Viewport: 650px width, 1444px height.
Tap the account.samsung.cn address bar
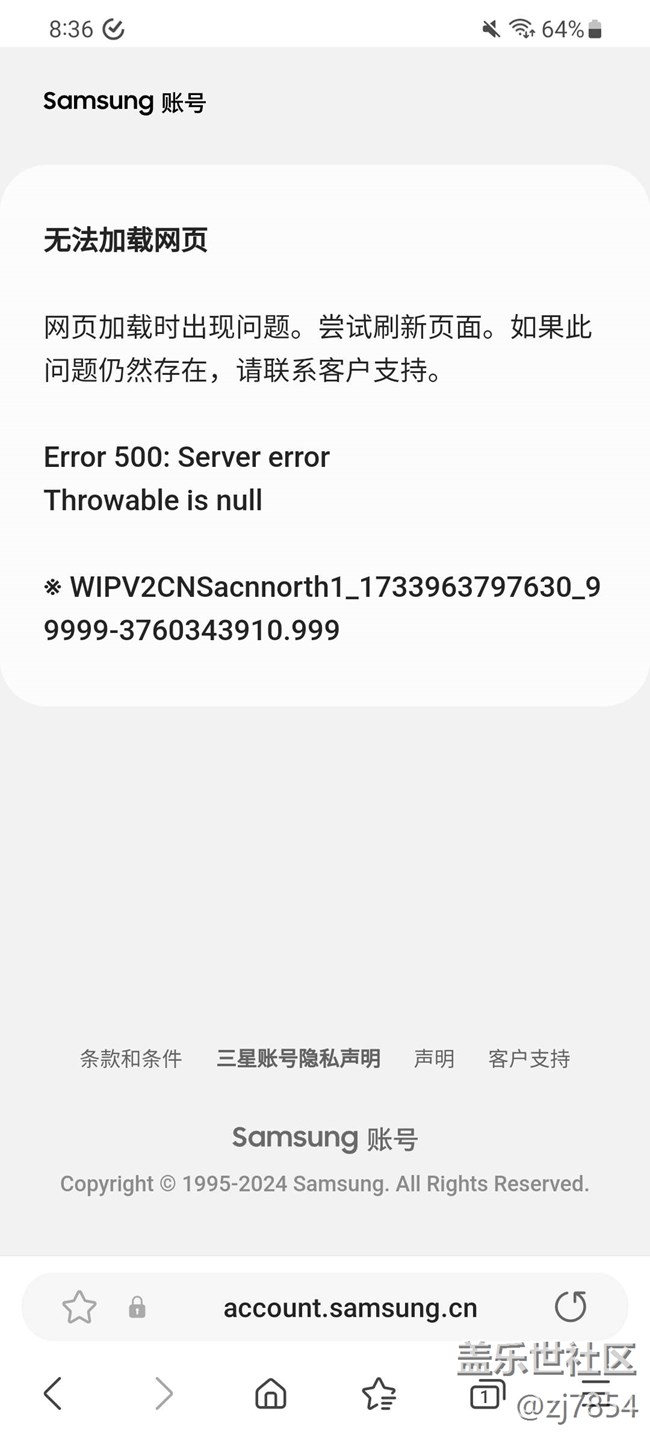tap(350, 1308)
